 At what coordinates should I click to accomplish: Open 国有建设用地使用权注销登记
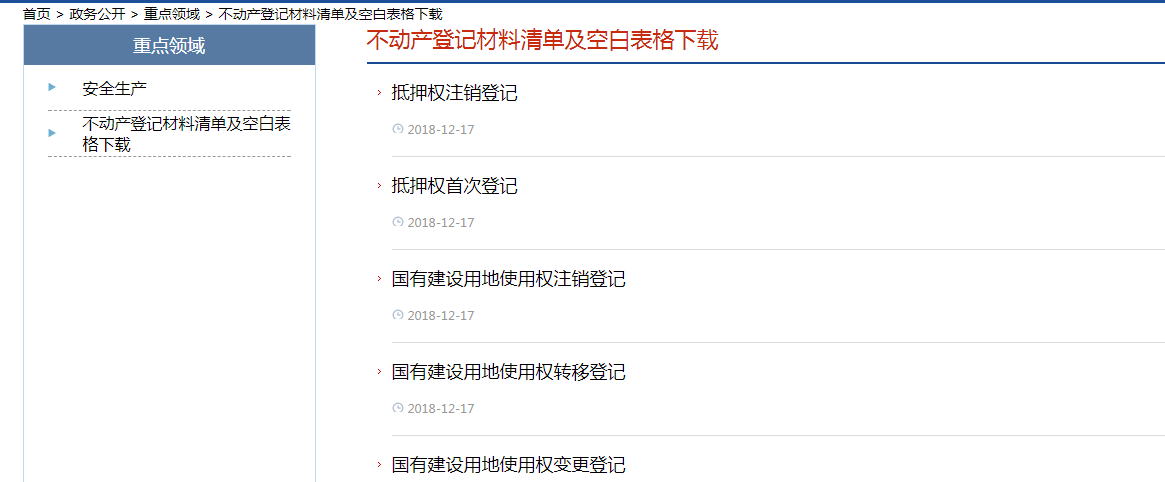point(508,279)
